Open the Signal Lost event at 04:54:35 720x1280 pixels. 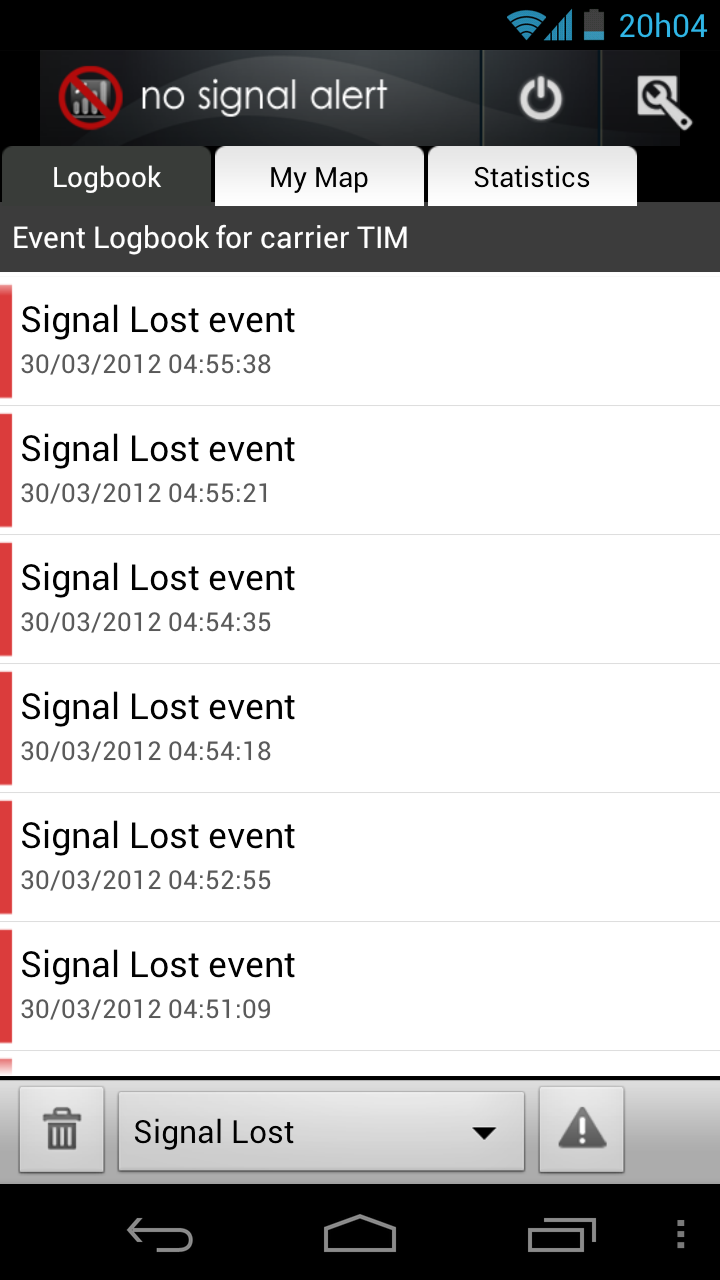[x=360, y=599]
